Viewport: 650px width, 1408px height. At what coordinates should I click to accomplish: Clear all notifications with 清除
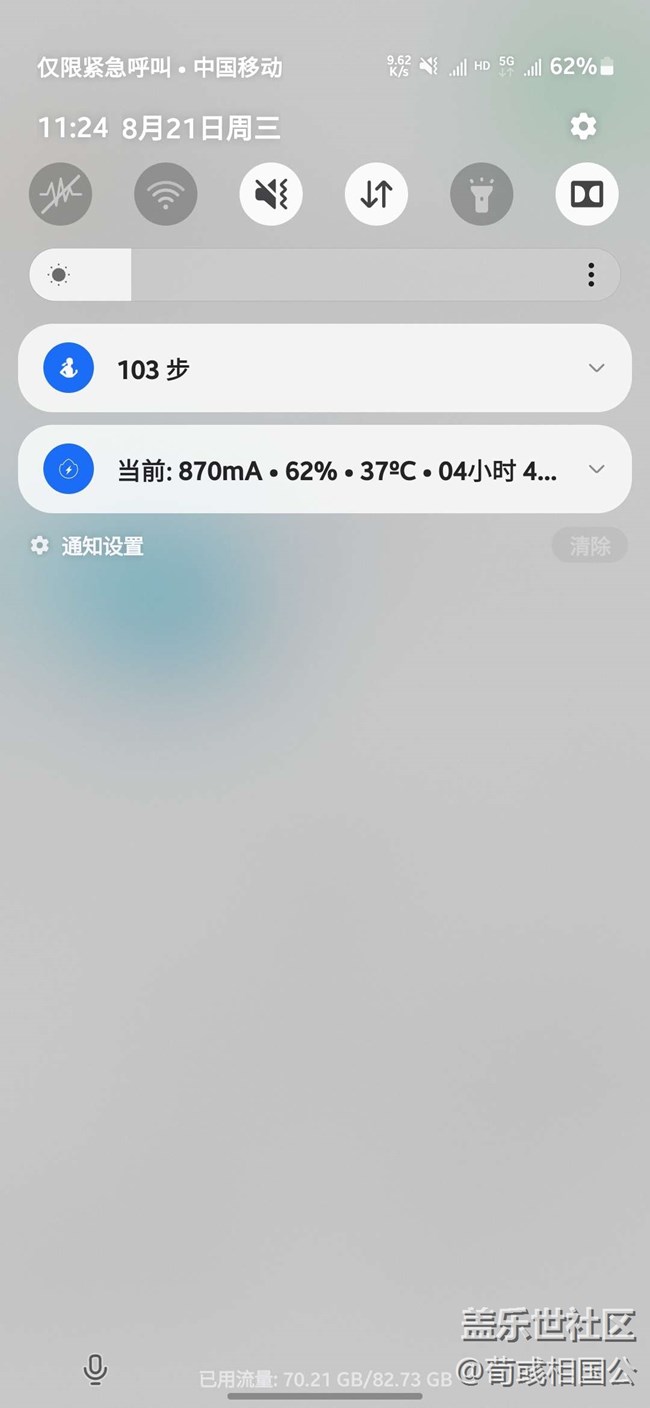[x=590, y=546]
